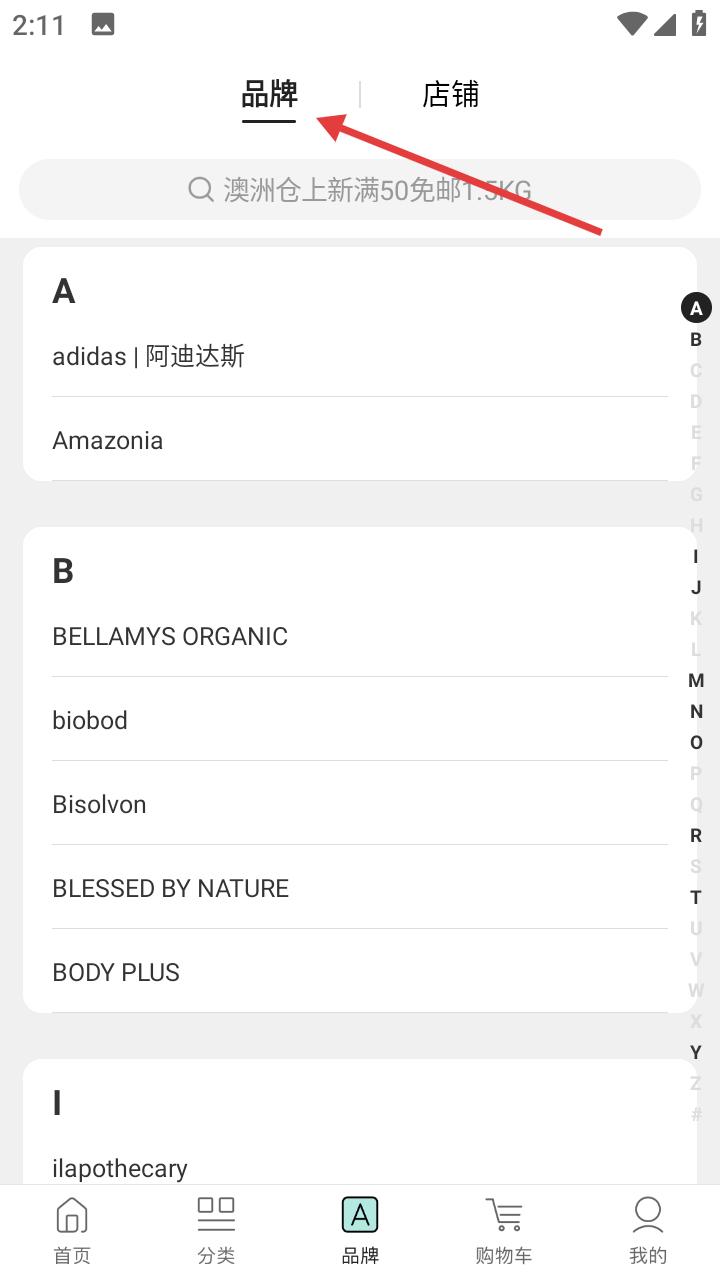Open the 购物车 shopping cart icon
Screen dimensions: 720x1280
click(504, 1214)
